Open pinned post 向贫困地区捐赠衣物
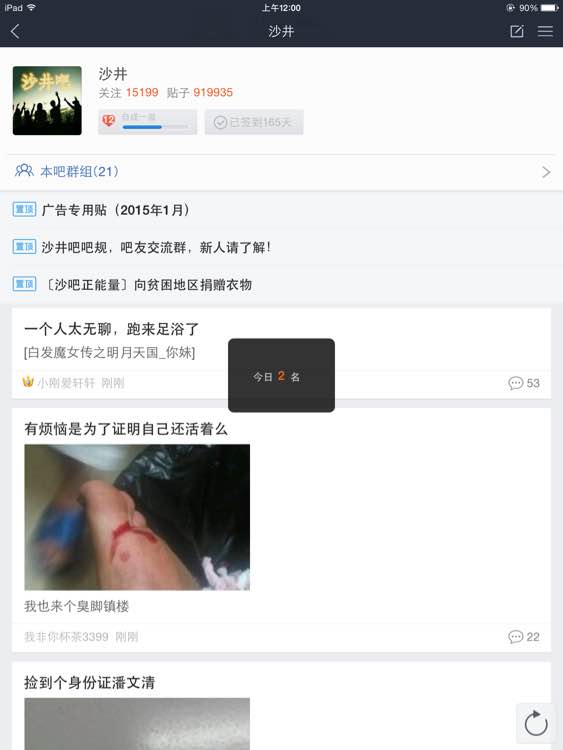Image resolution: width=563 pixels, height=750 pixels. [281, 284]
